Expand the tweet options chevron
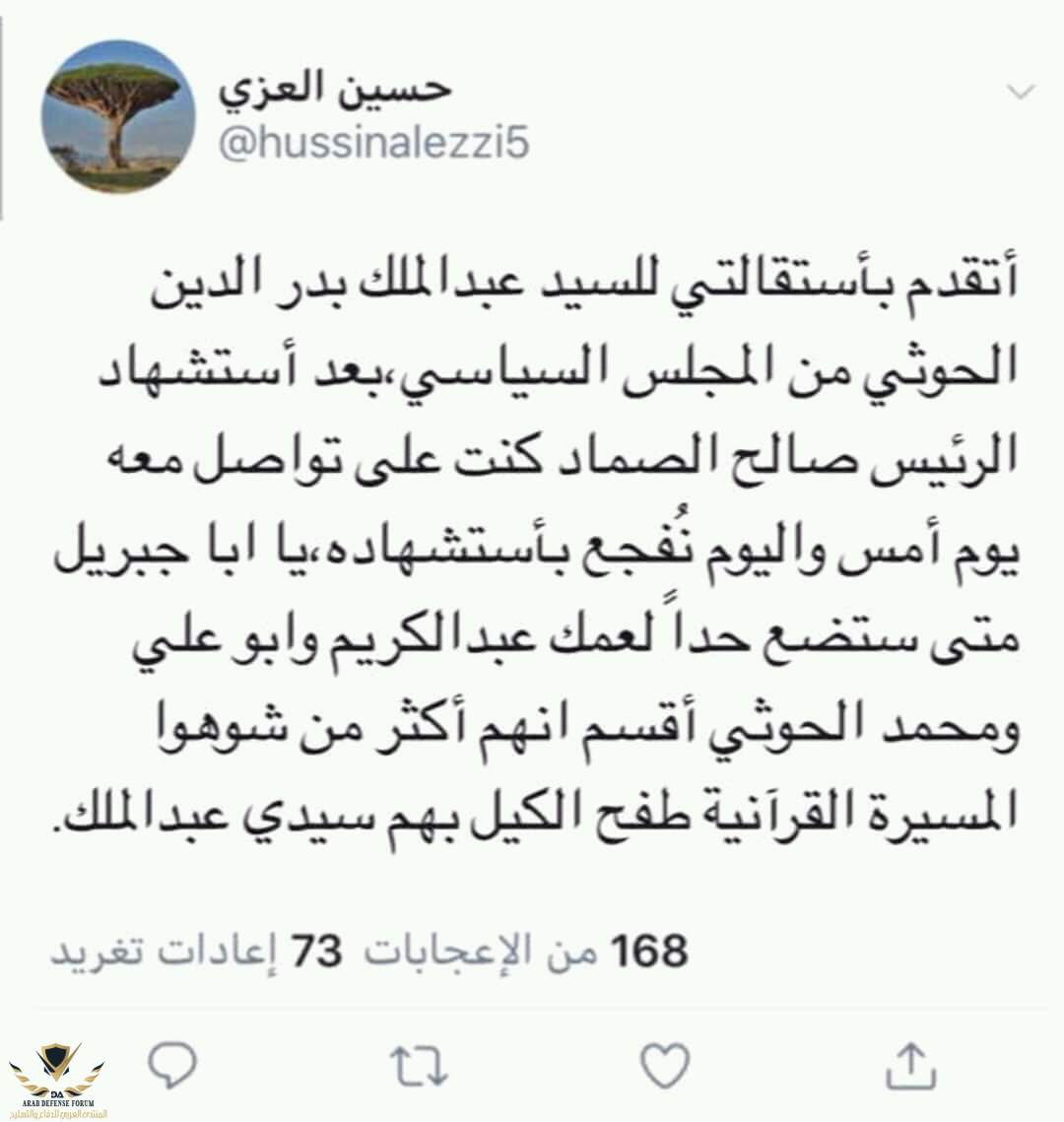The height and width of the screenshot is (1122, 1064). pyautogui.click(x=1022, y=93)
